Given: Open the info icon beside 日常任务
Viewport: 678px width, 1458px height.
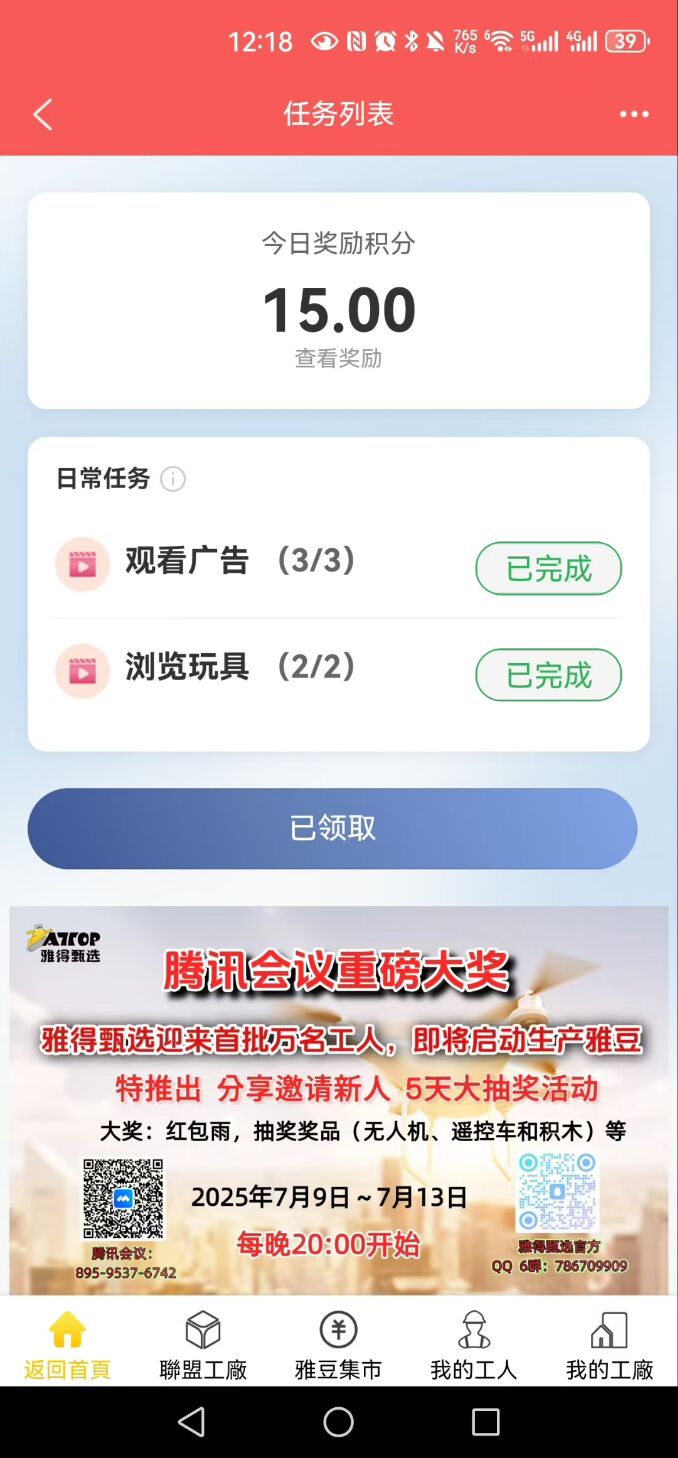Looking at the screenshot, I should click(173, 479).
